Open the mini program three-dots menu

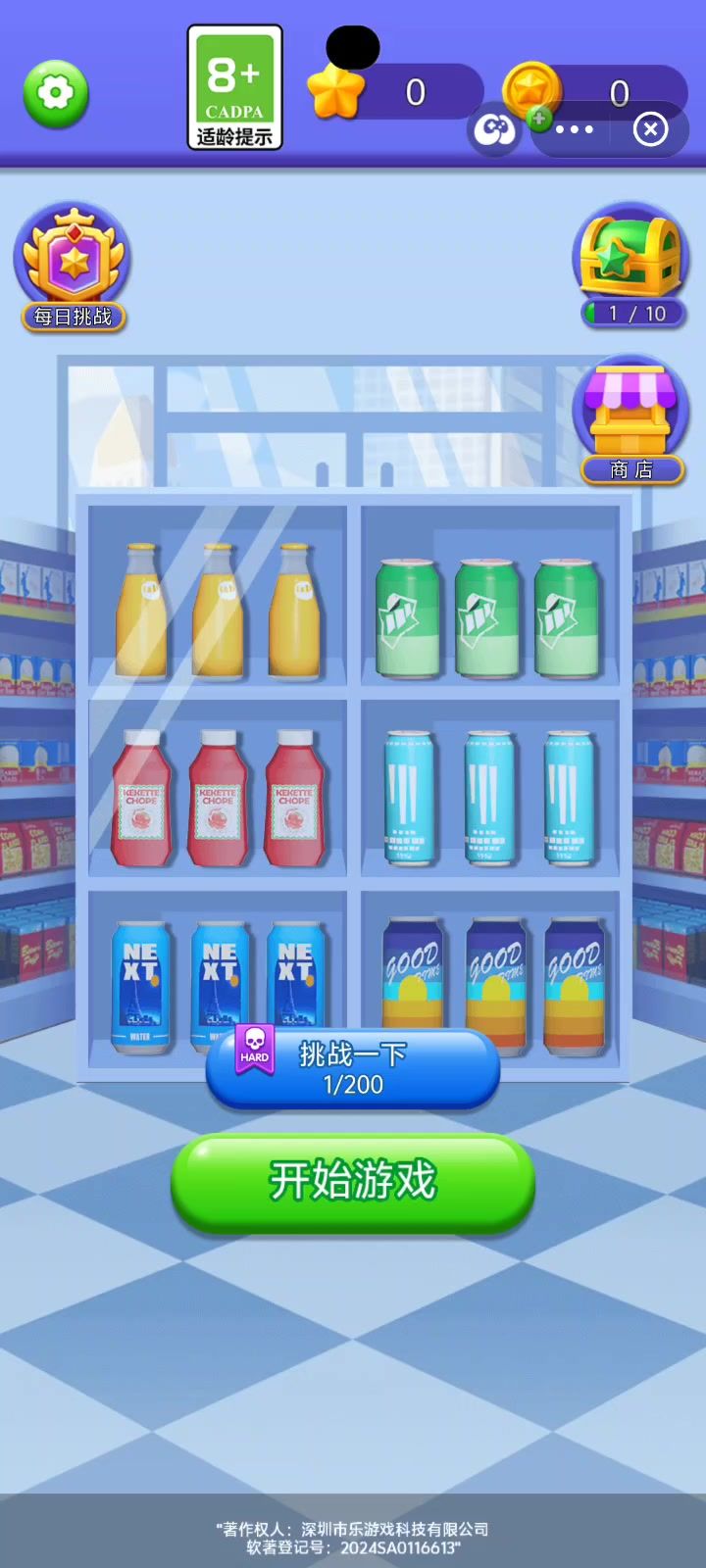tap(574, 129)
